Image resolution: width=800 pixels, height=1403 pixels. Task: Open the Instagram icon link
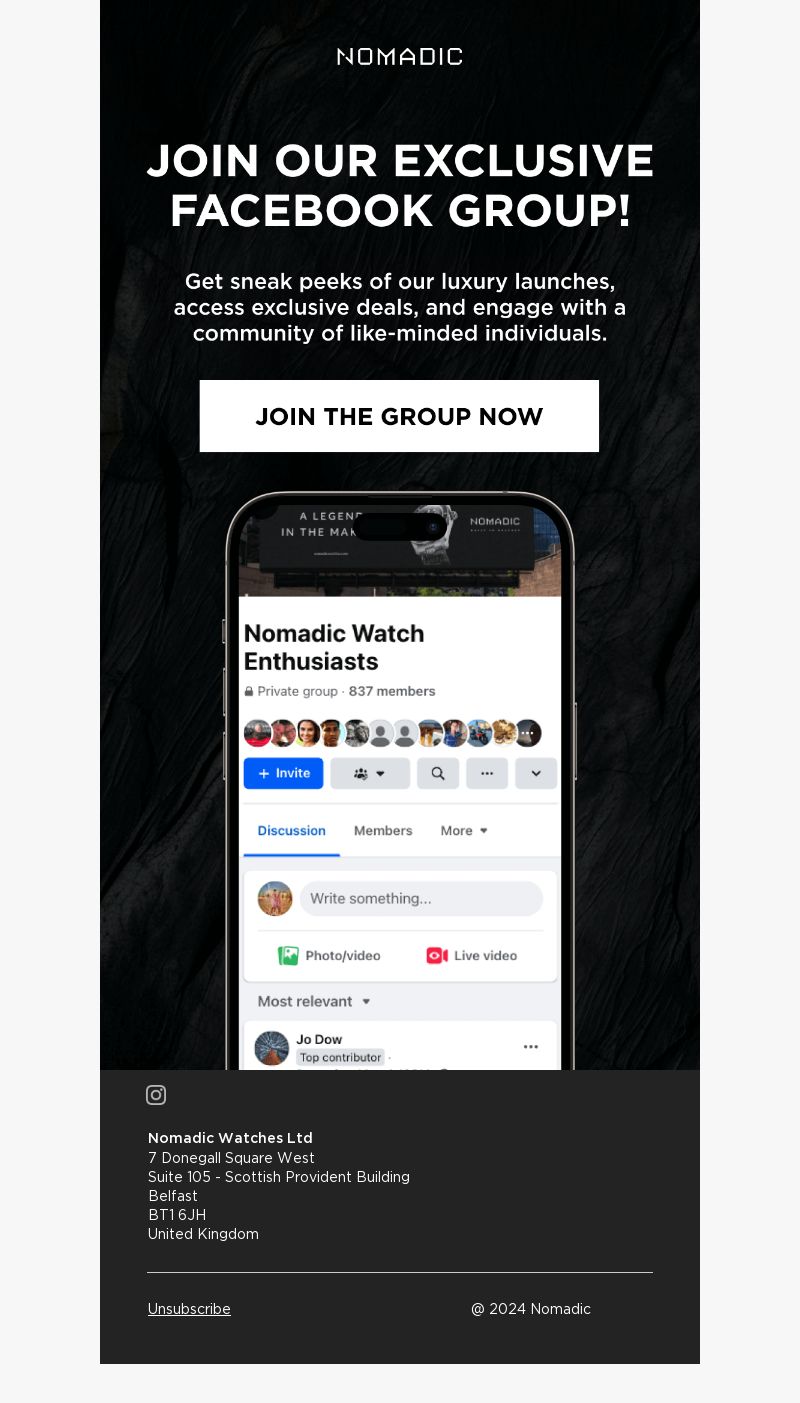click(x=156, y=1095)
